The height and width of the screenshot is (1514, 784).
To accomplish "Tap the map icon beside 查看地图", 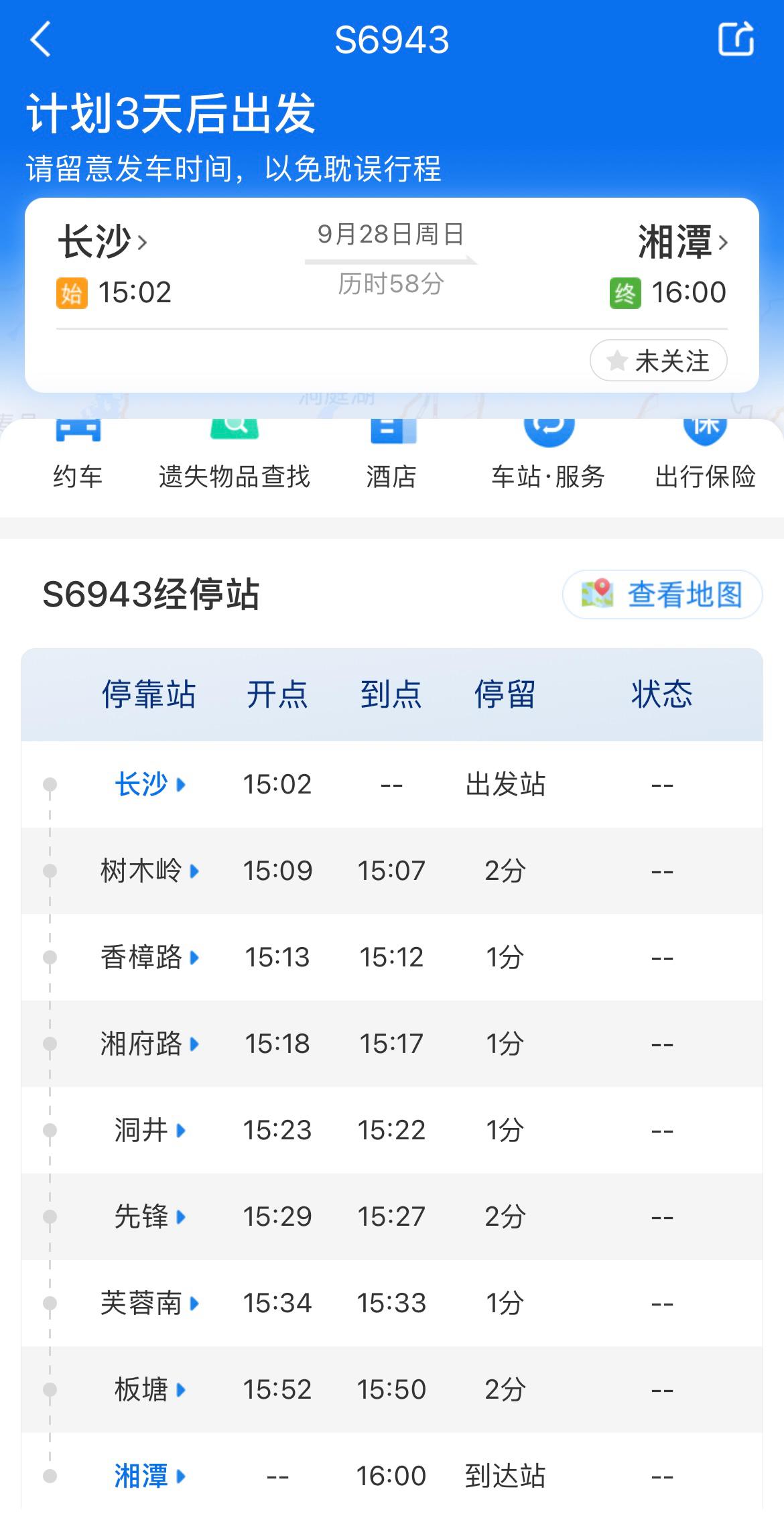I will click(597, 595).
